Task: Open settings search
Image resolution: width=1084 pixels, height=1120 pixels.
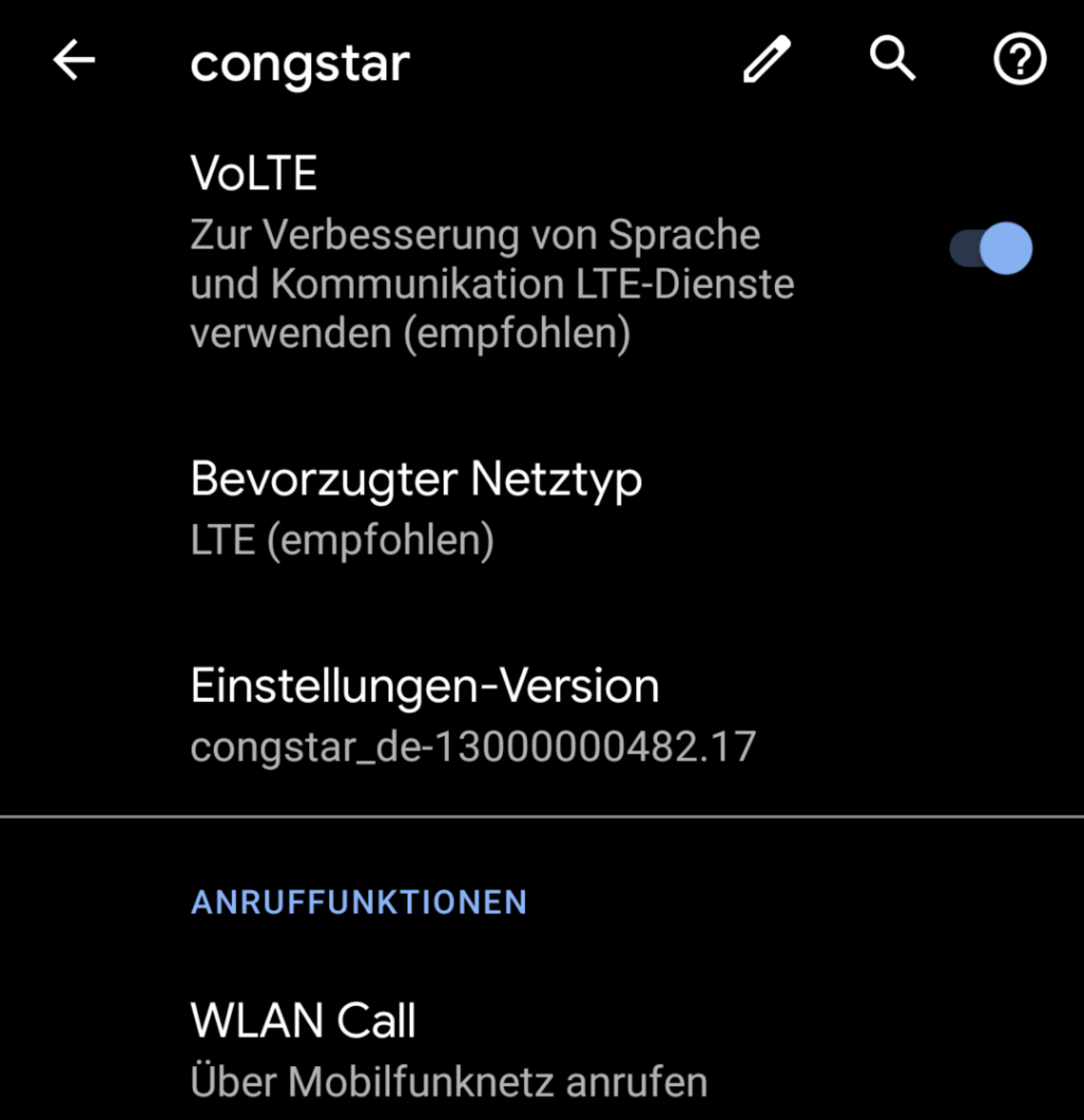Action: click(x=892, y=59)
